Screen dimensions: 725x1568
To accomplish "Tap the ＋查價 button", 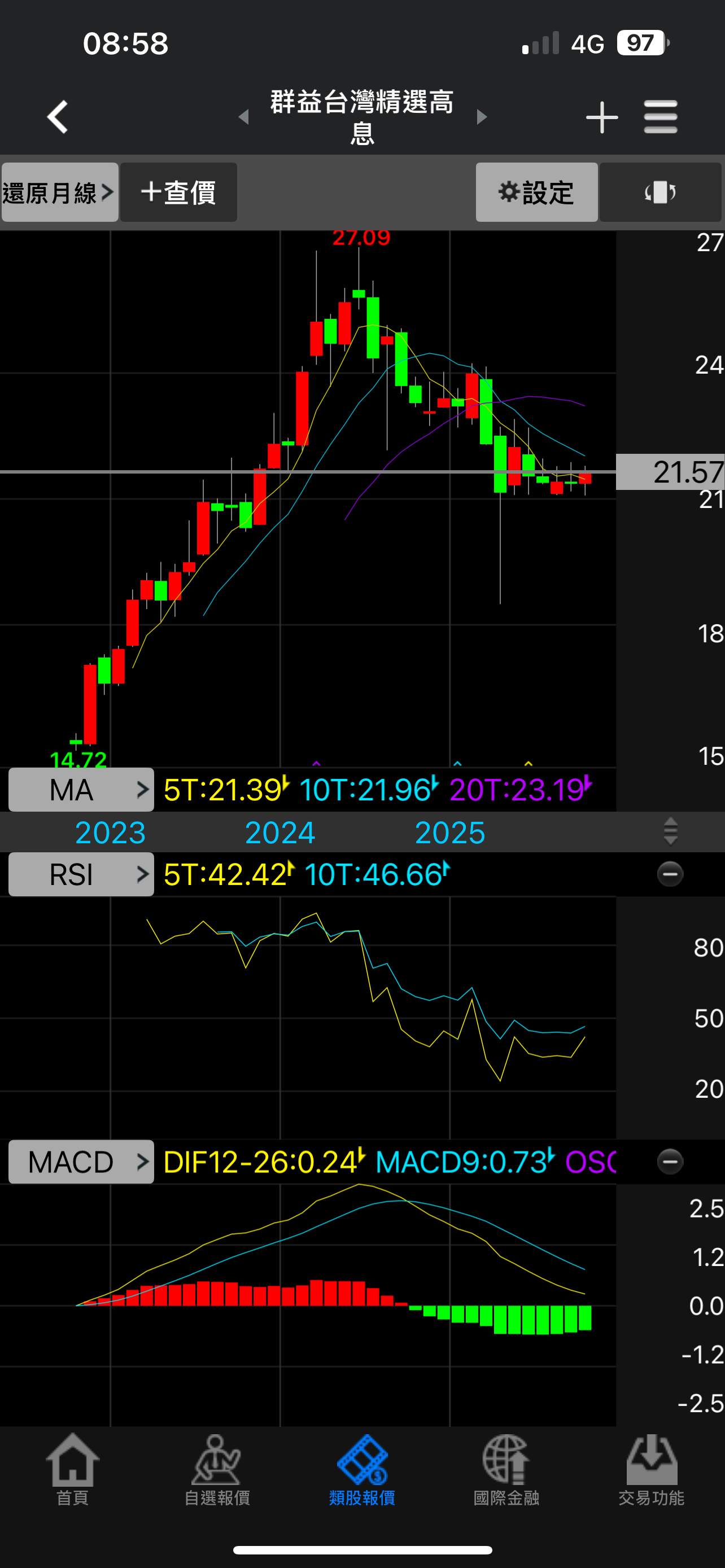I will 178,192.
